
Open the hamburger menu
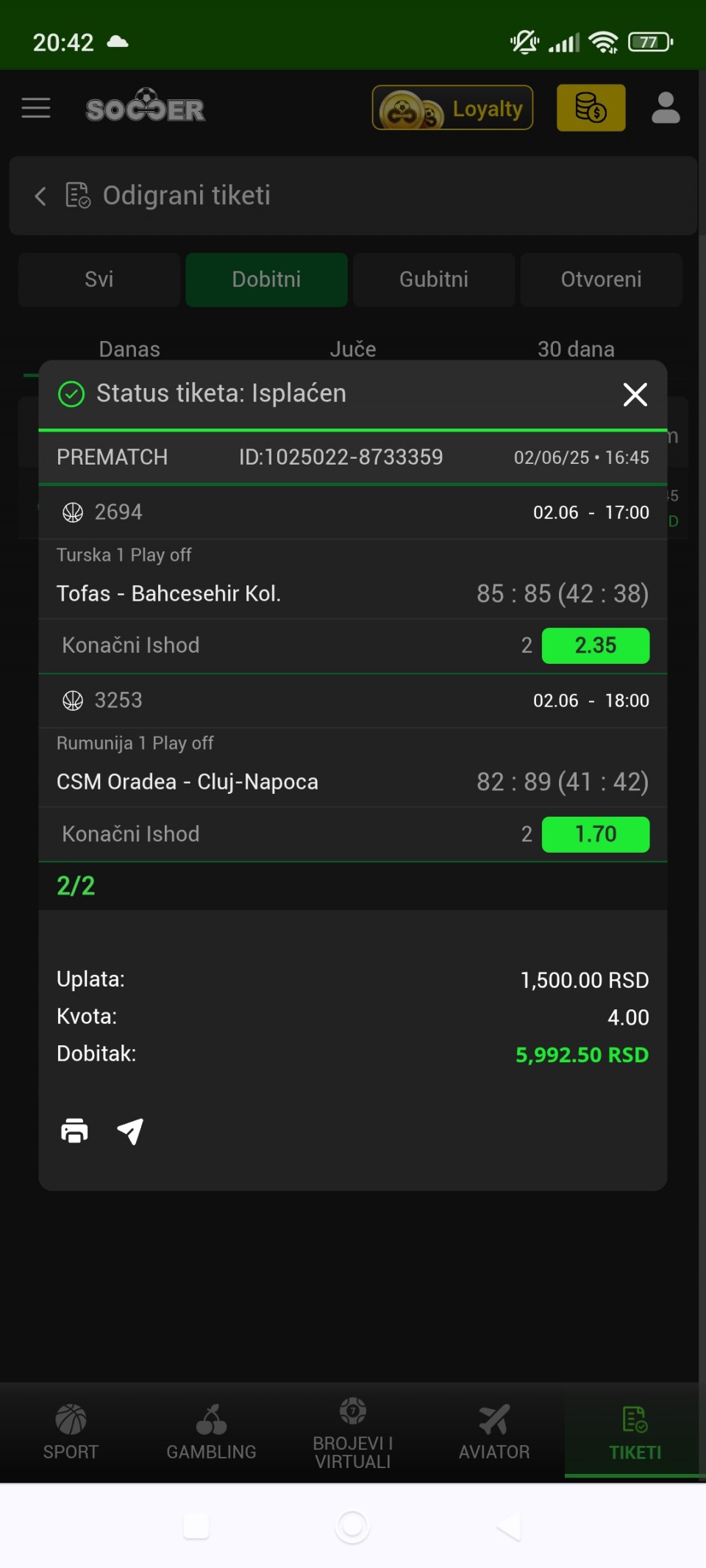(x=36, y=108)
